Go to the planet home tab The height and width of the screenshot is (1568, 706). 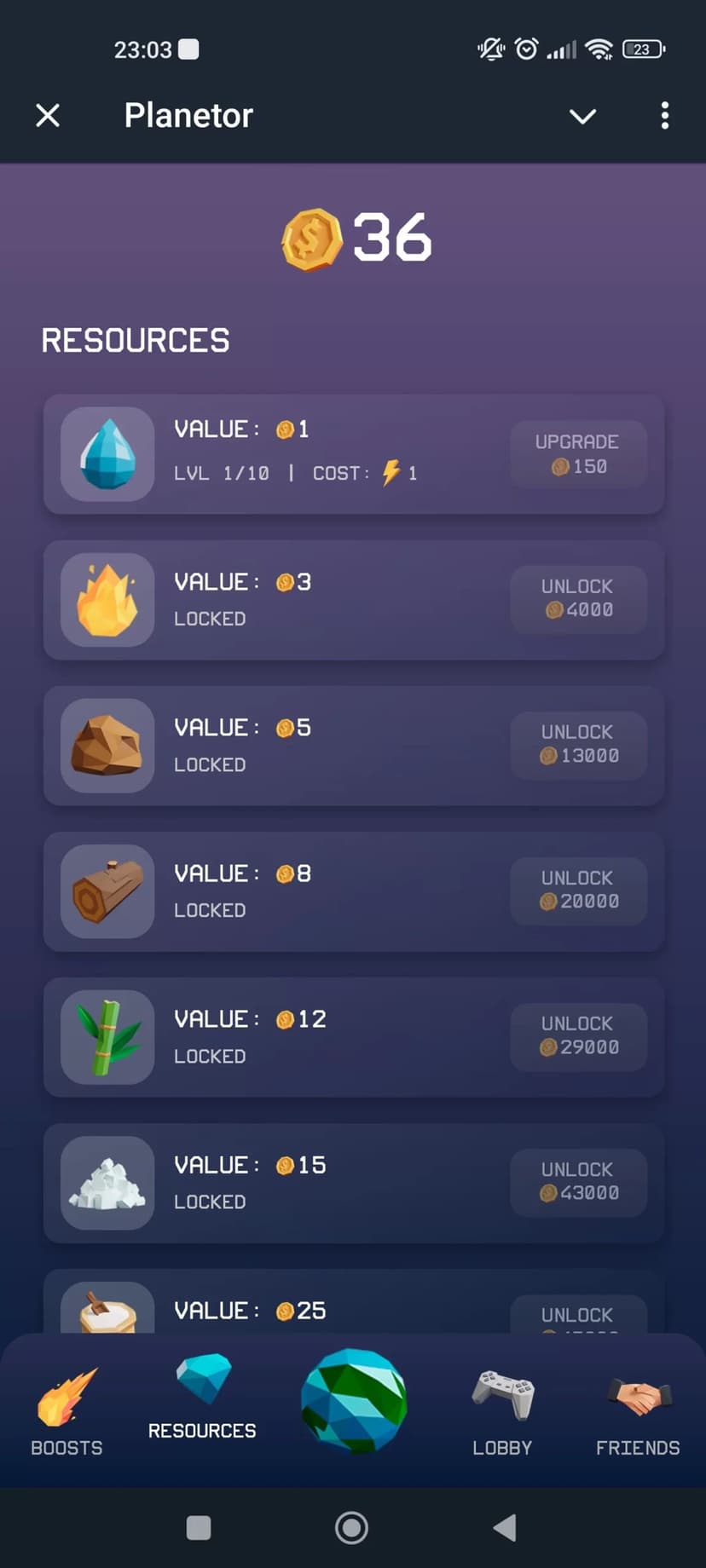point(353,1400)
